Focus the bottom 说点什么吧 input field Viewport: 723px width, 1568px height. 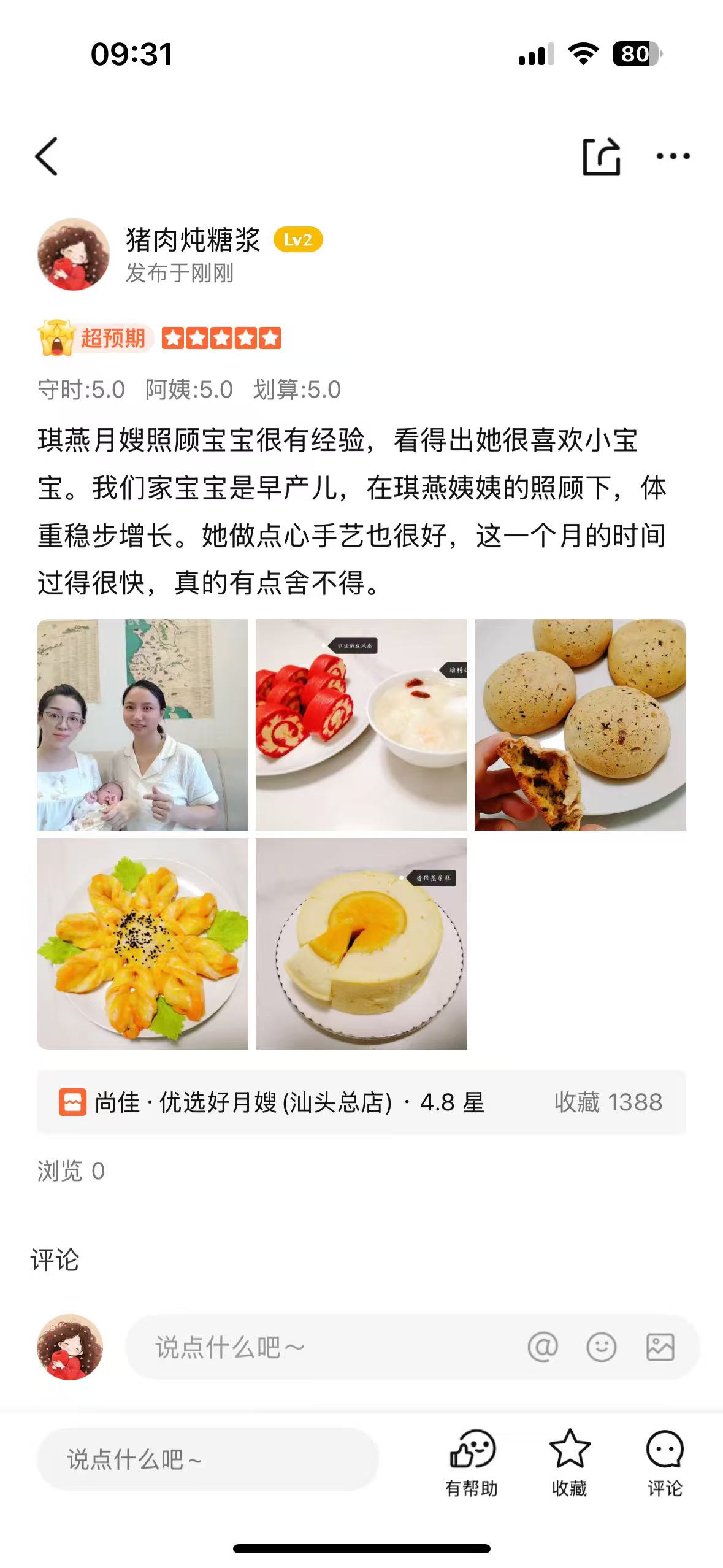207,1460
